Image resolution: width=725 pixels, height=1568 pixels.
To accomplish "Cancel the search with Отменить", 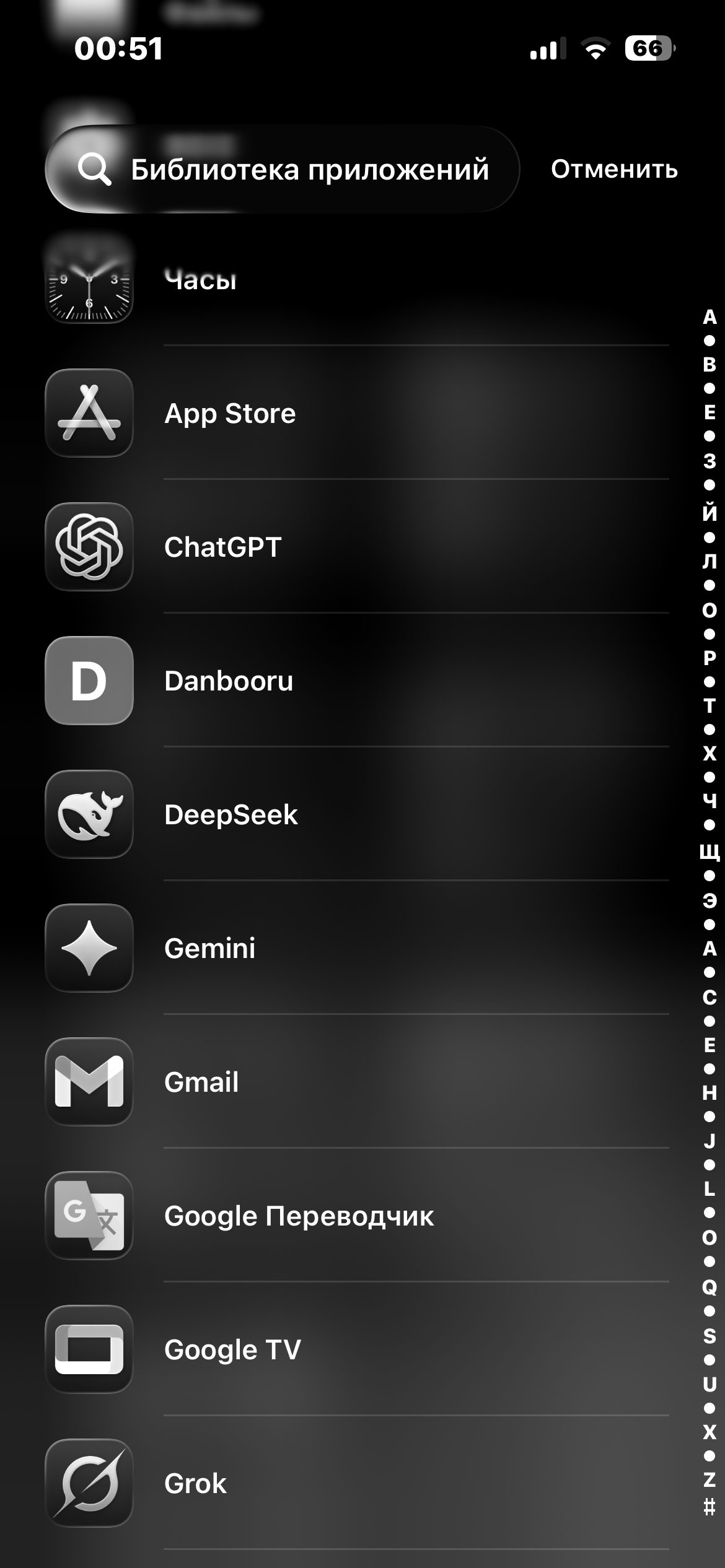I will point(614,169).
